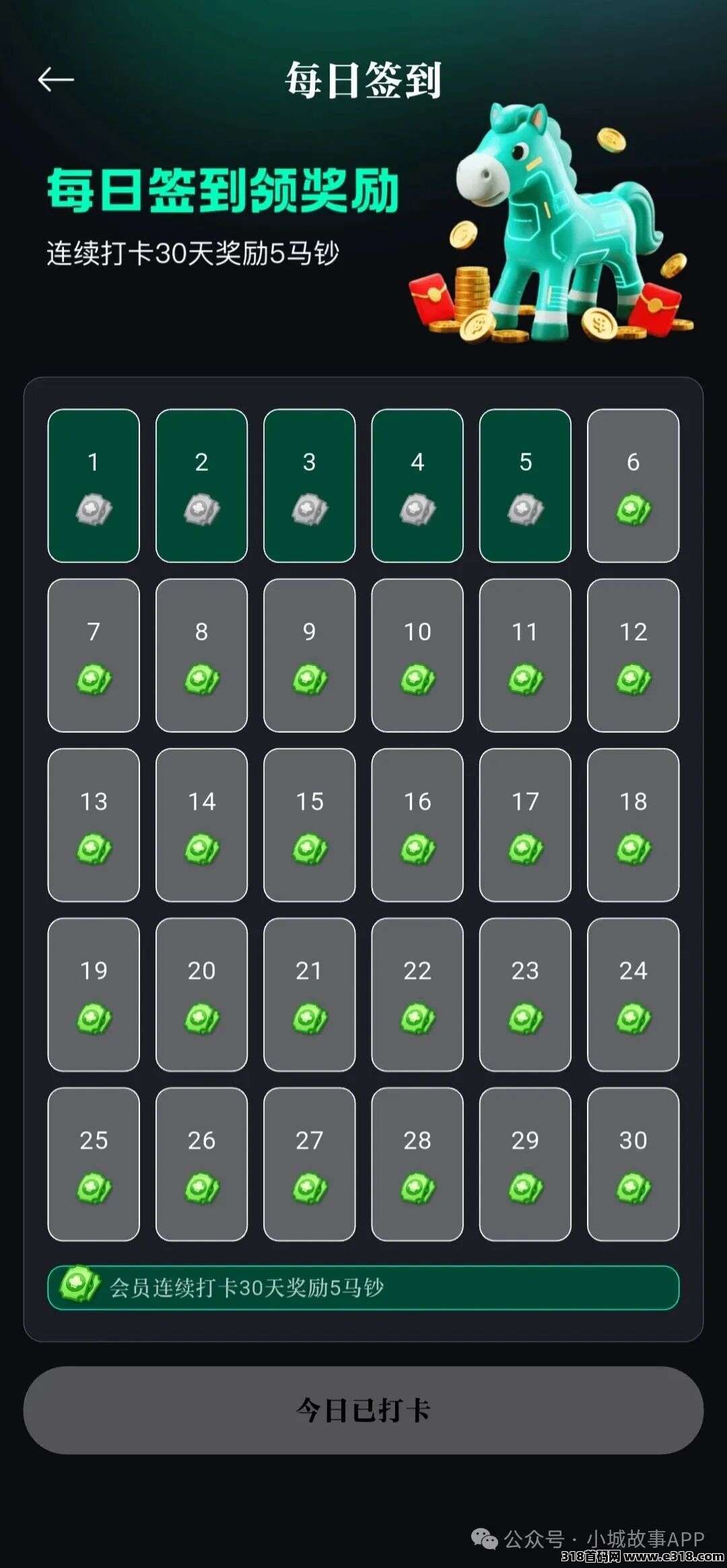This screenshot has width=727, height=1568.
Task: Go back using the top-left arrow
Action: point(56,79)
